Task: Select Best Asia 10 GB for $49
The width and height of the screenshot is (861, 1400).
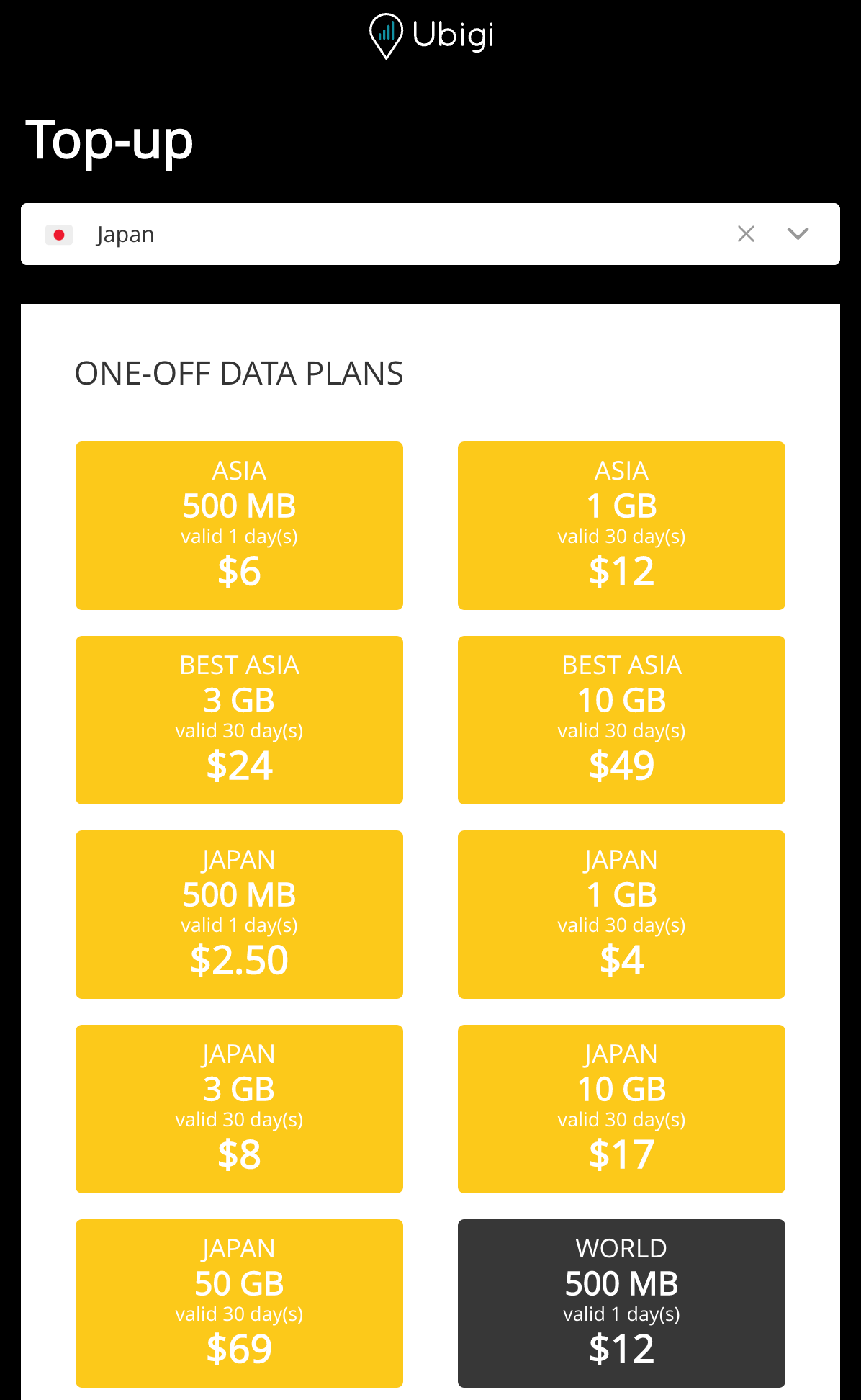Action: [x=621, y=720]
